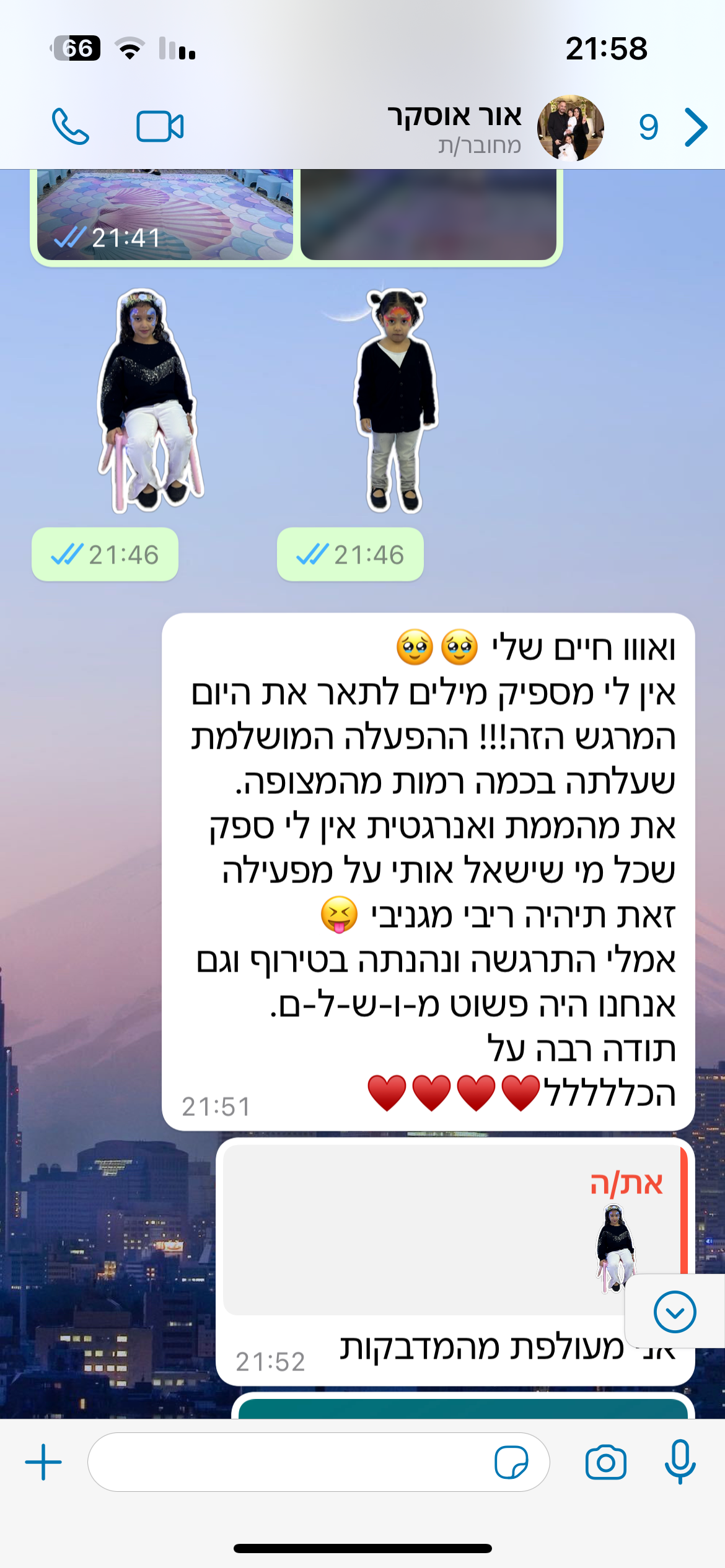Go back to the chats list
The width and height of the screenshot is (725, 1568).
695,127
